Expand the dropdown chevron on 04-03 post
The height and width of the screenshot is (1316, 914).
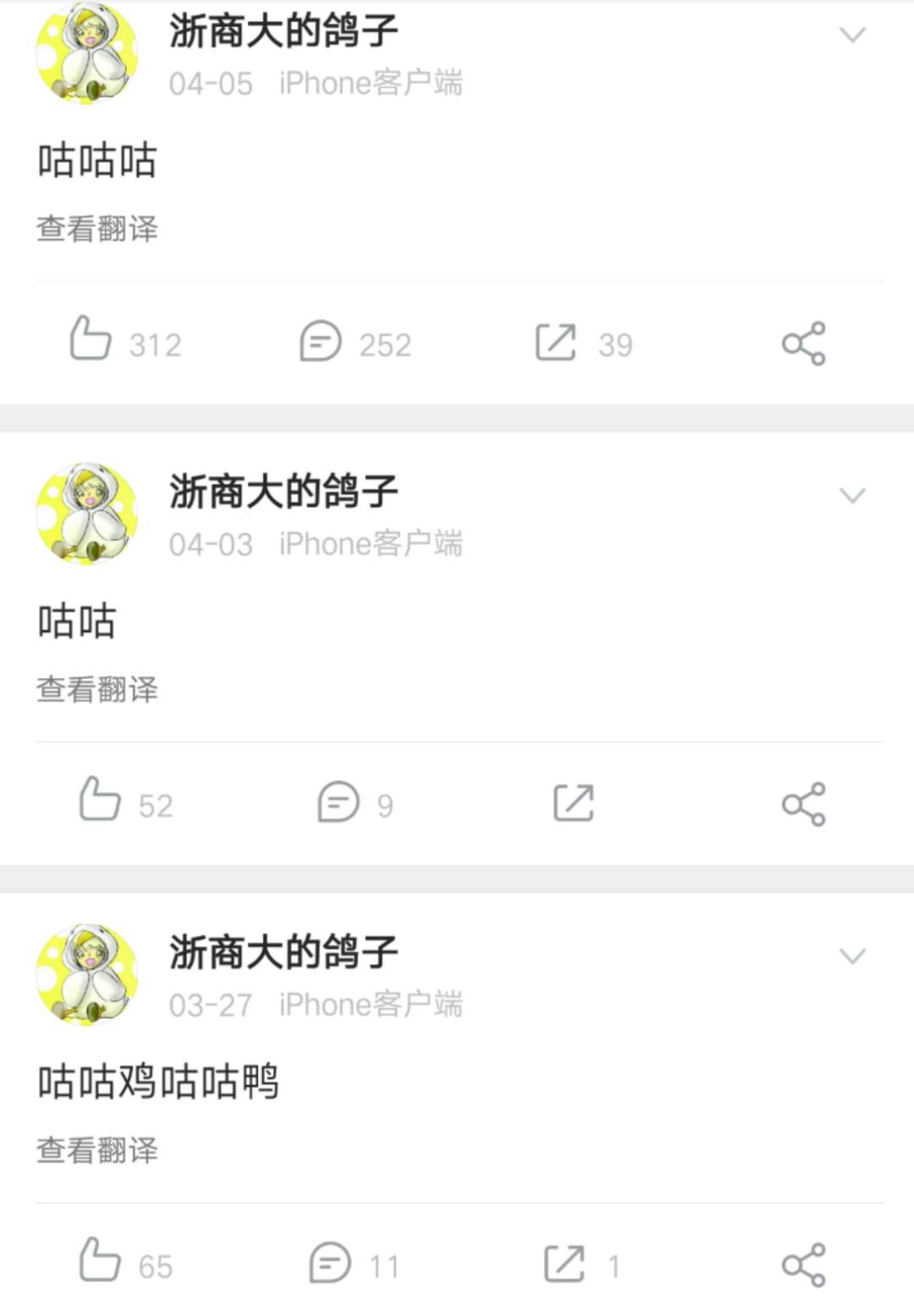[x=851, y=495]
